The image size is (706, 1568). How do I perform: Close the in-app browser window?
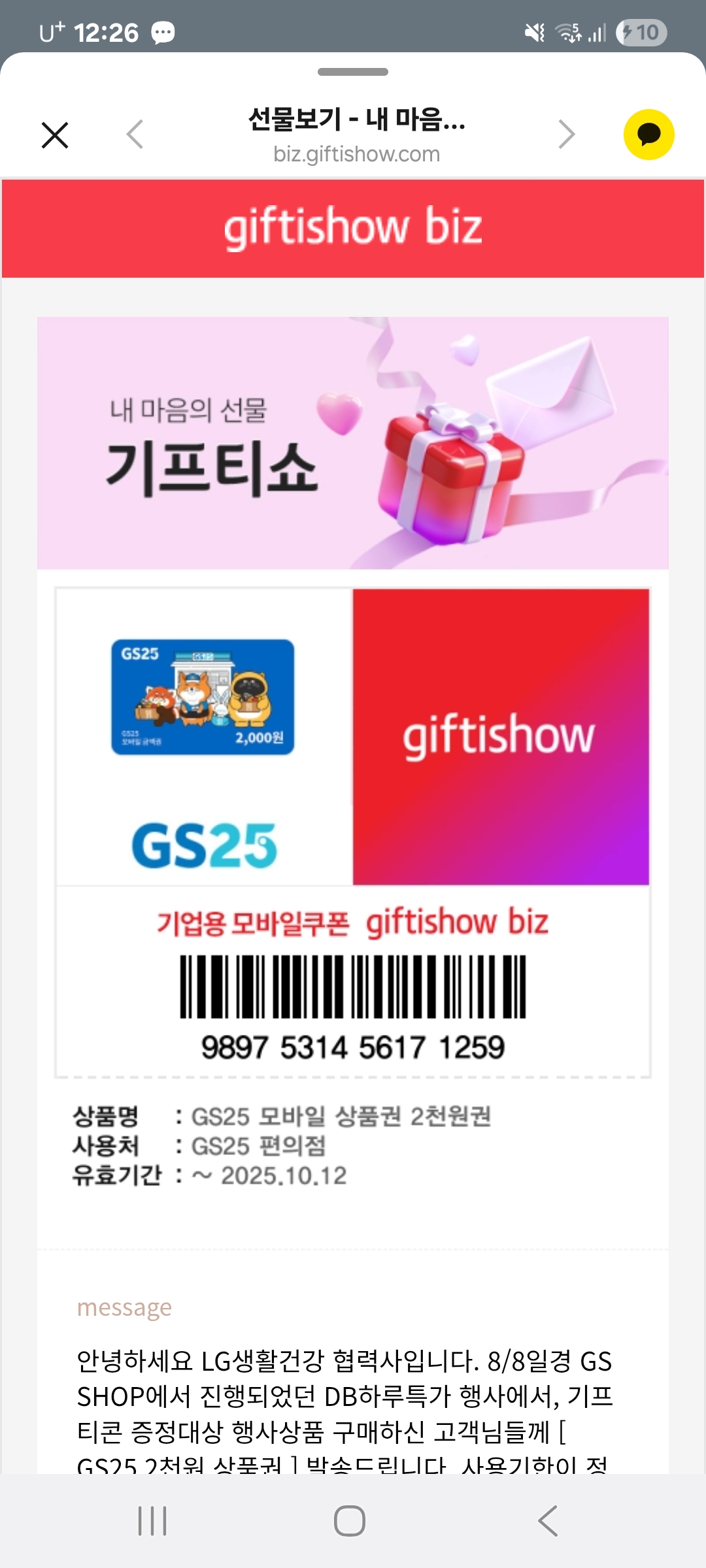click(x=55, y=135)
